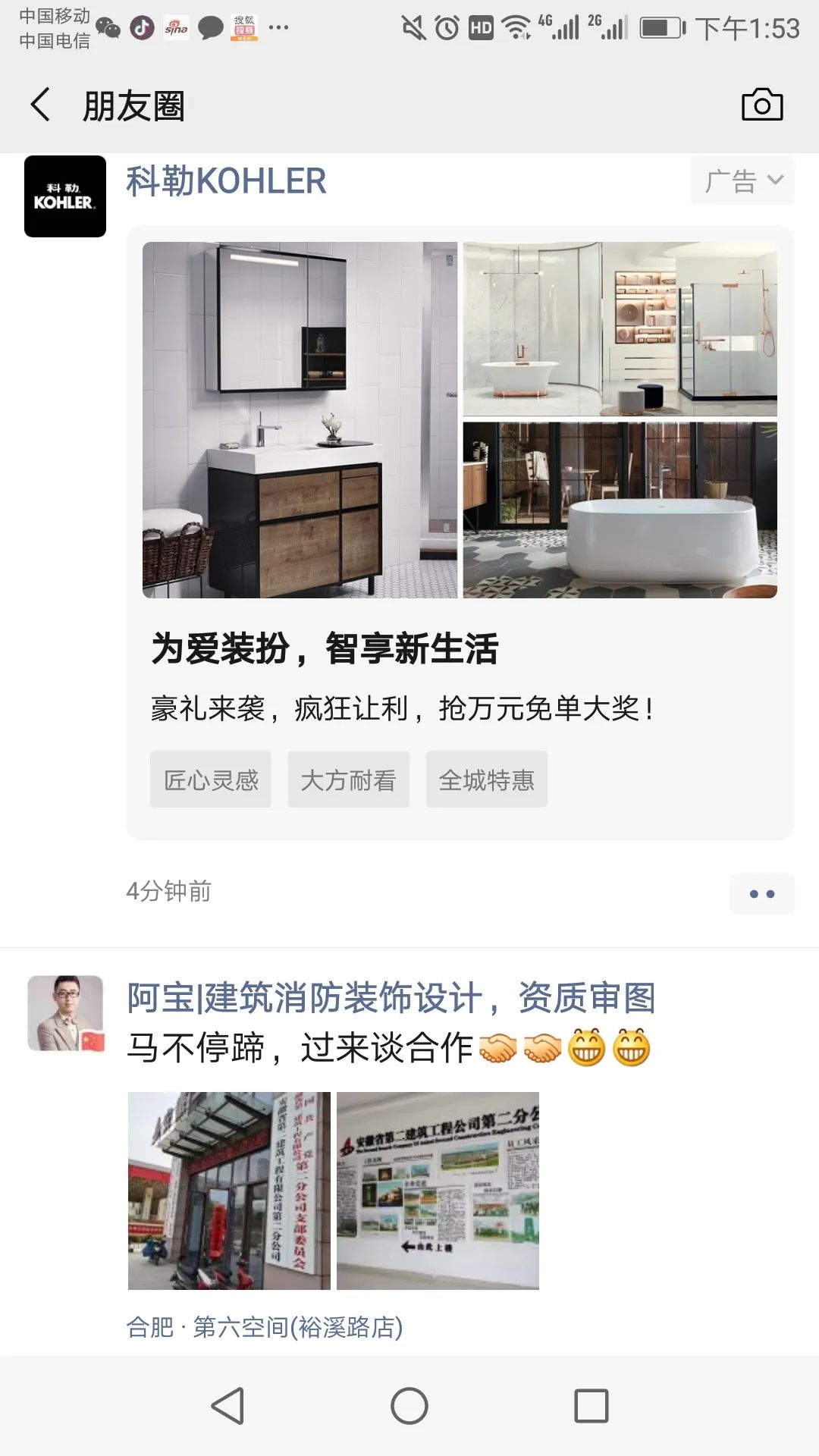Tap the Kohler logo avatar

pos(65,196)
